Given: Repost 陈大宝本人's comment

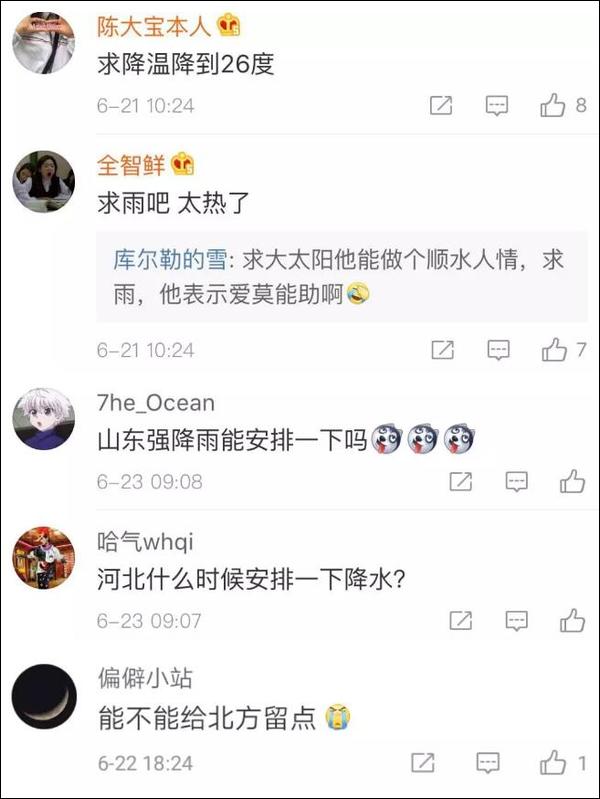Looking at the screenshot, I should coord(441,105).
